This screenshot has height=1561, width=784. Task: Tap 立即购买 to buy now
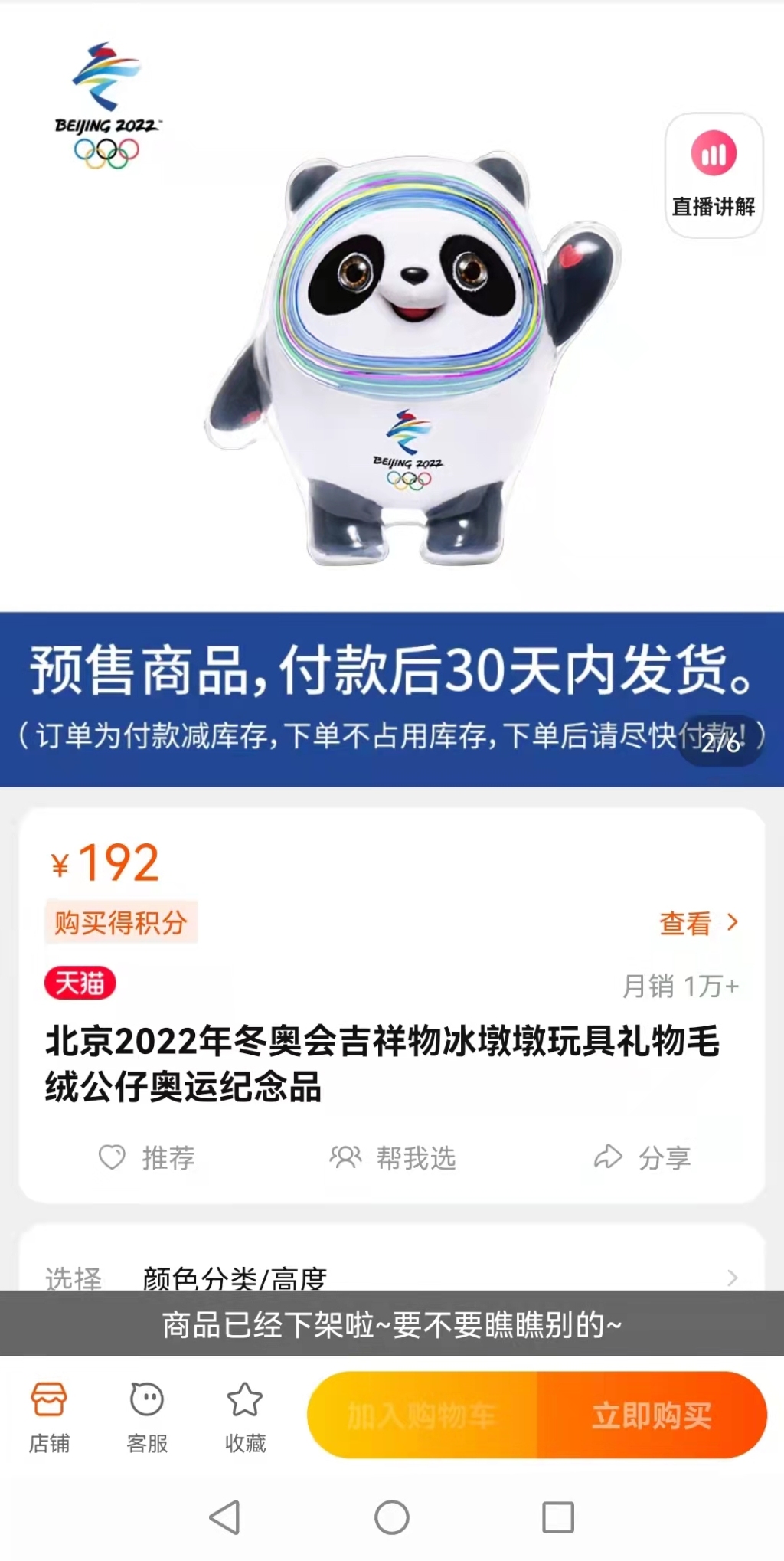coord(655,1414)
